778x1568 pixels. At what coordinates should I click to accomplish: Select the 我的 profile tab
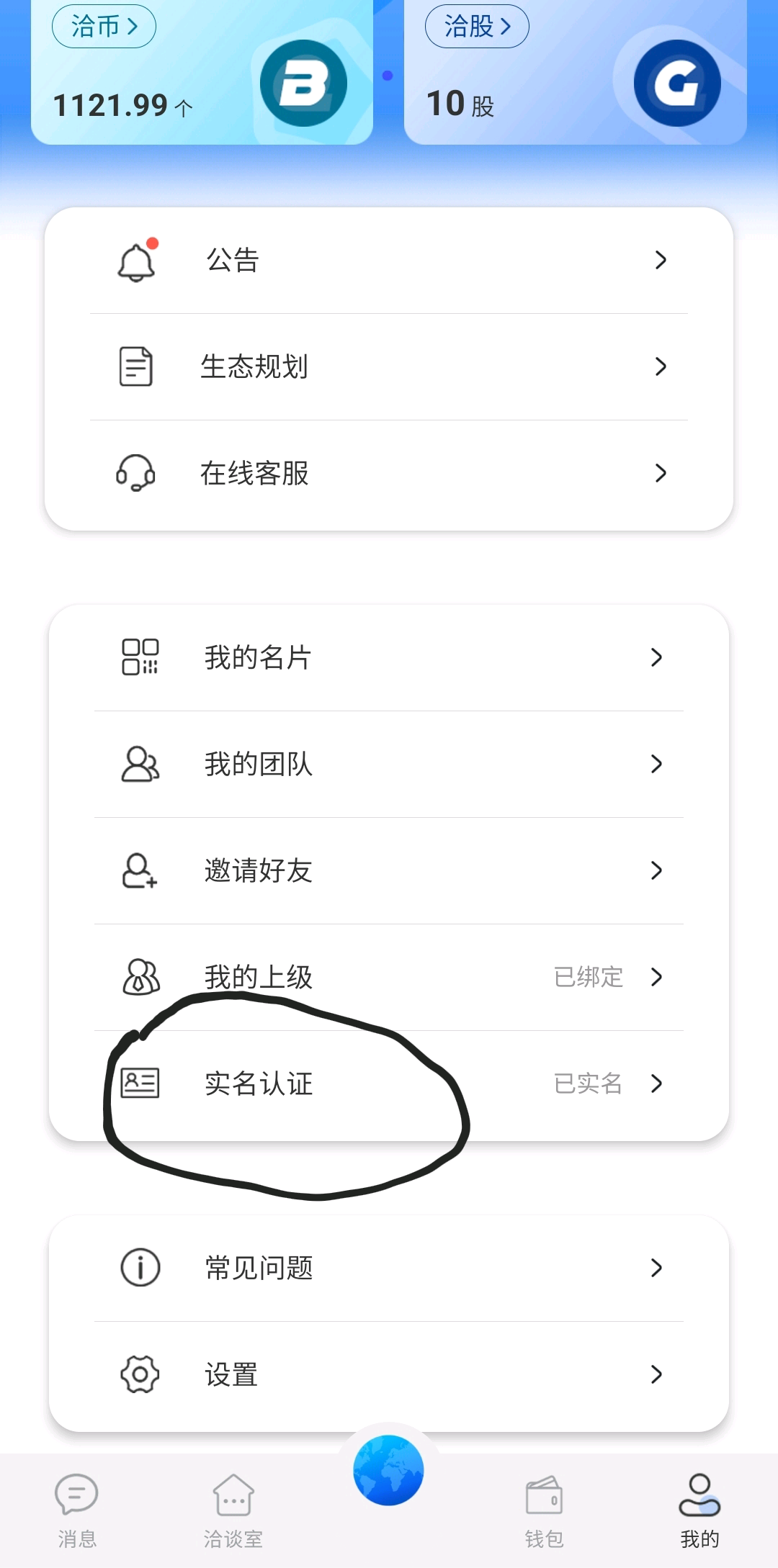(699, 1510)
